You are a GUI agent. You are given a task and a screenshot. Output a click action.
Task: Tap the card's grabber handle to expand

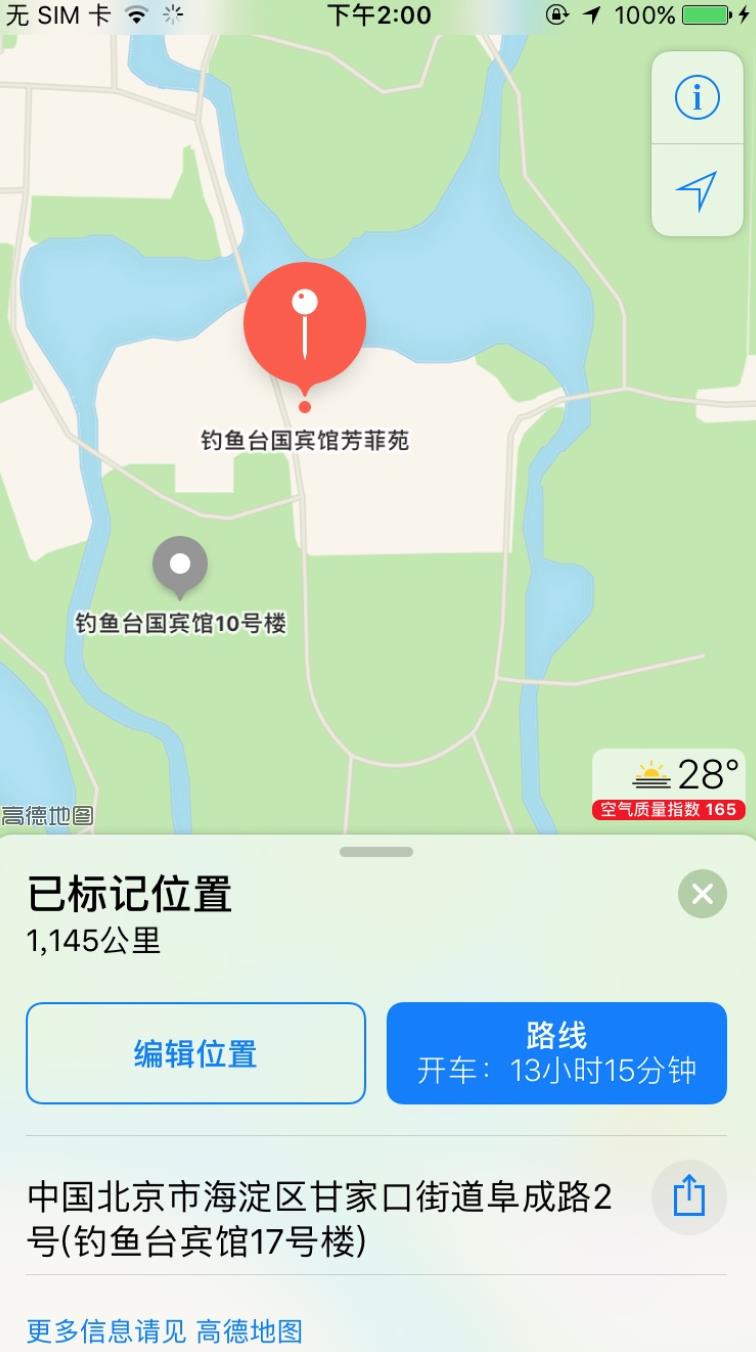[x=376, y=852]
